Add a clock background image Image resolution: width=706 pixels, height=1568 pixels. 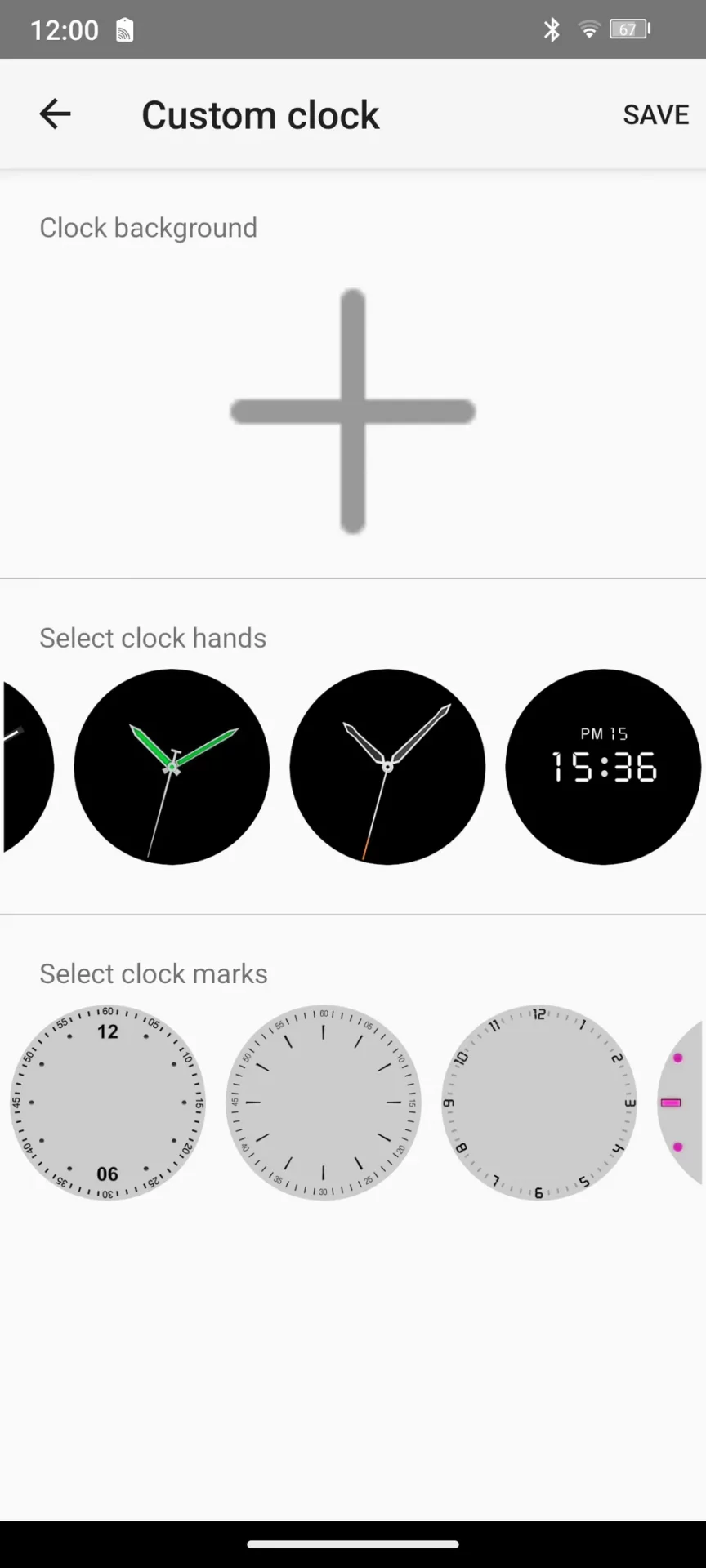(353, 411)
